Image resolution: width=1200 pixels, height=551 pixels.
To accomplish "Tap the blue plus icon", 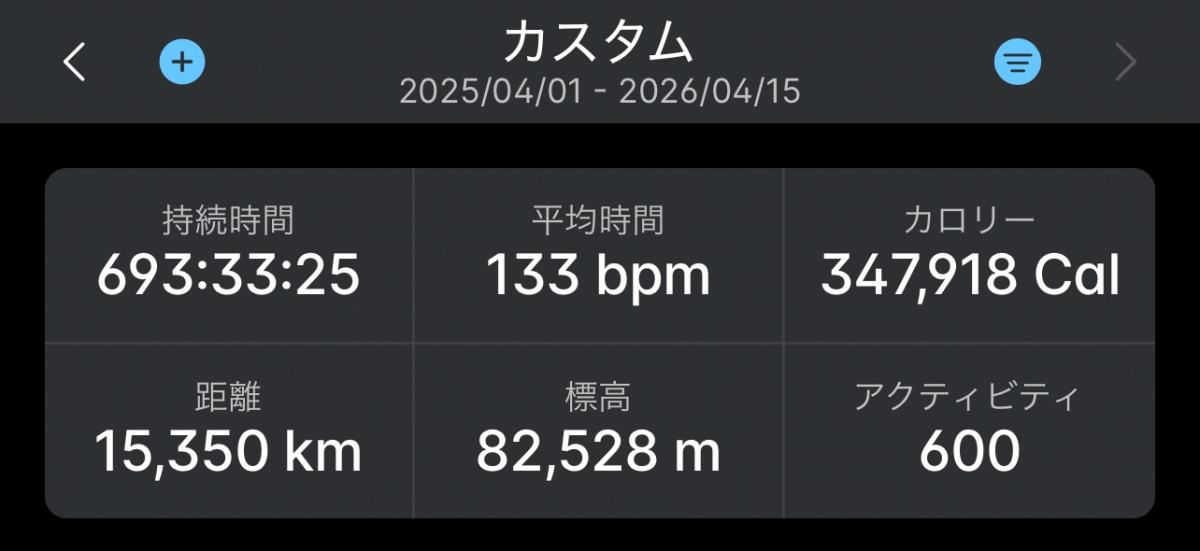I will point(182,62).
